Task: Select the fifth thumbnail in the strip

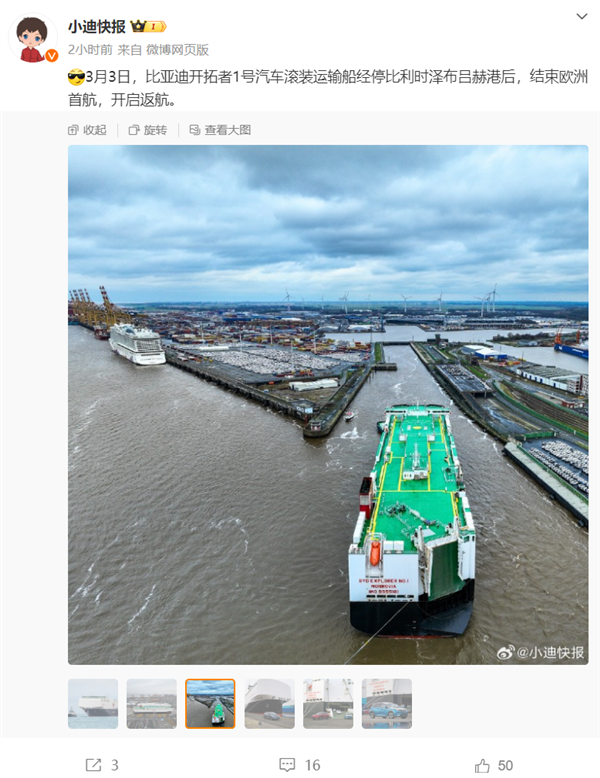Action: pos(328,703)
